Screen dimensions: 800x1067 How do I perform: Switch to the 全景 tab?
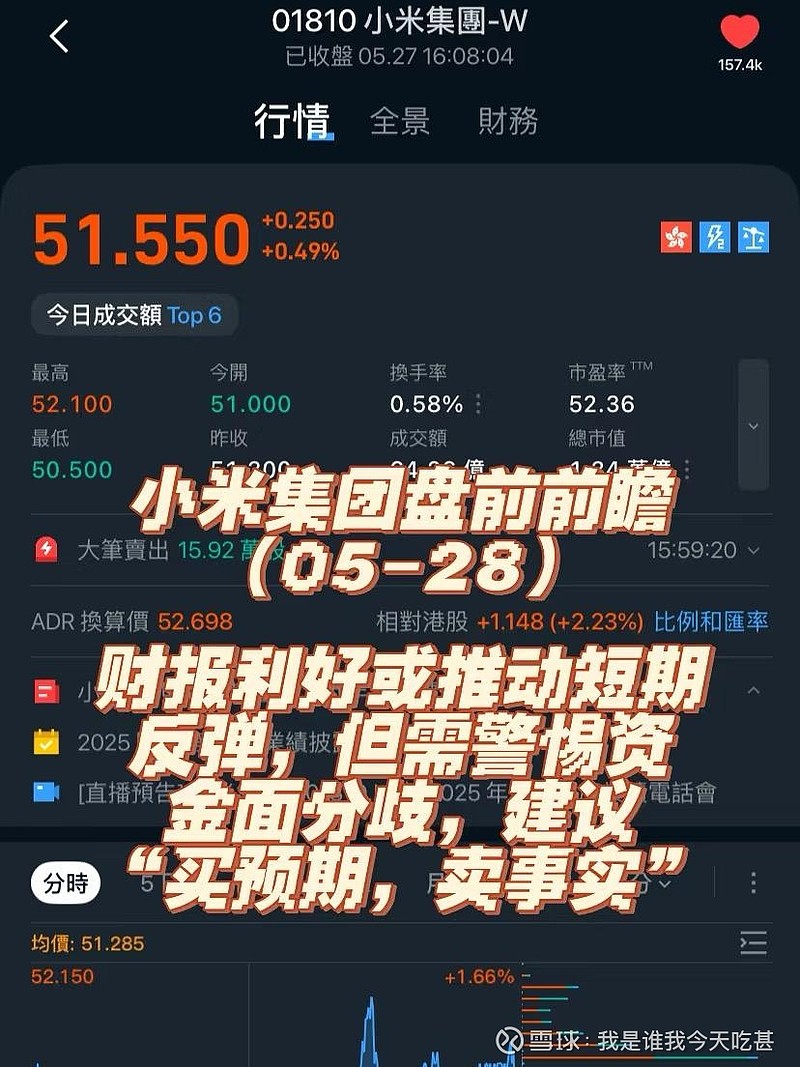tap(401, 122)
